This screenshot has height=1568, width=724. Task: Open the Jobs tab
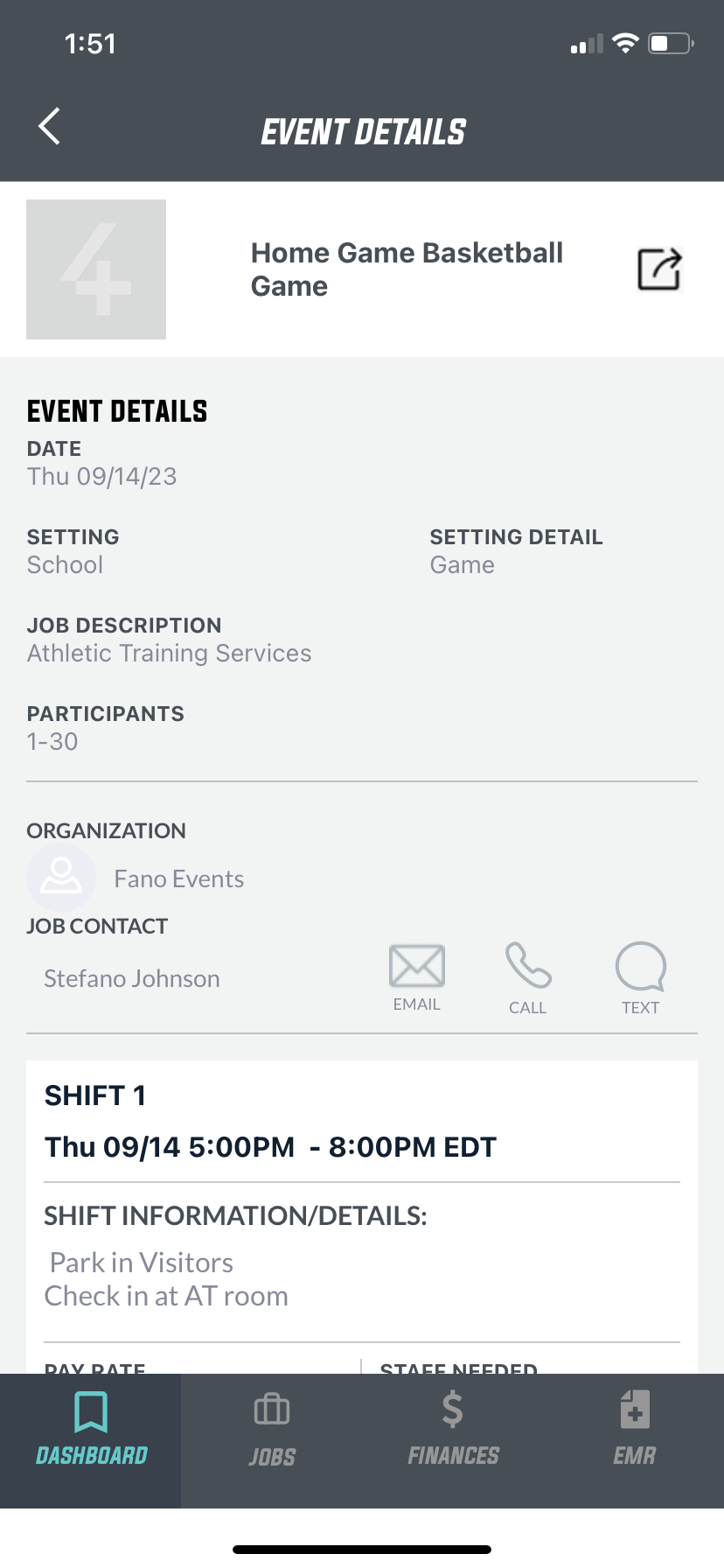point(272,1430)
